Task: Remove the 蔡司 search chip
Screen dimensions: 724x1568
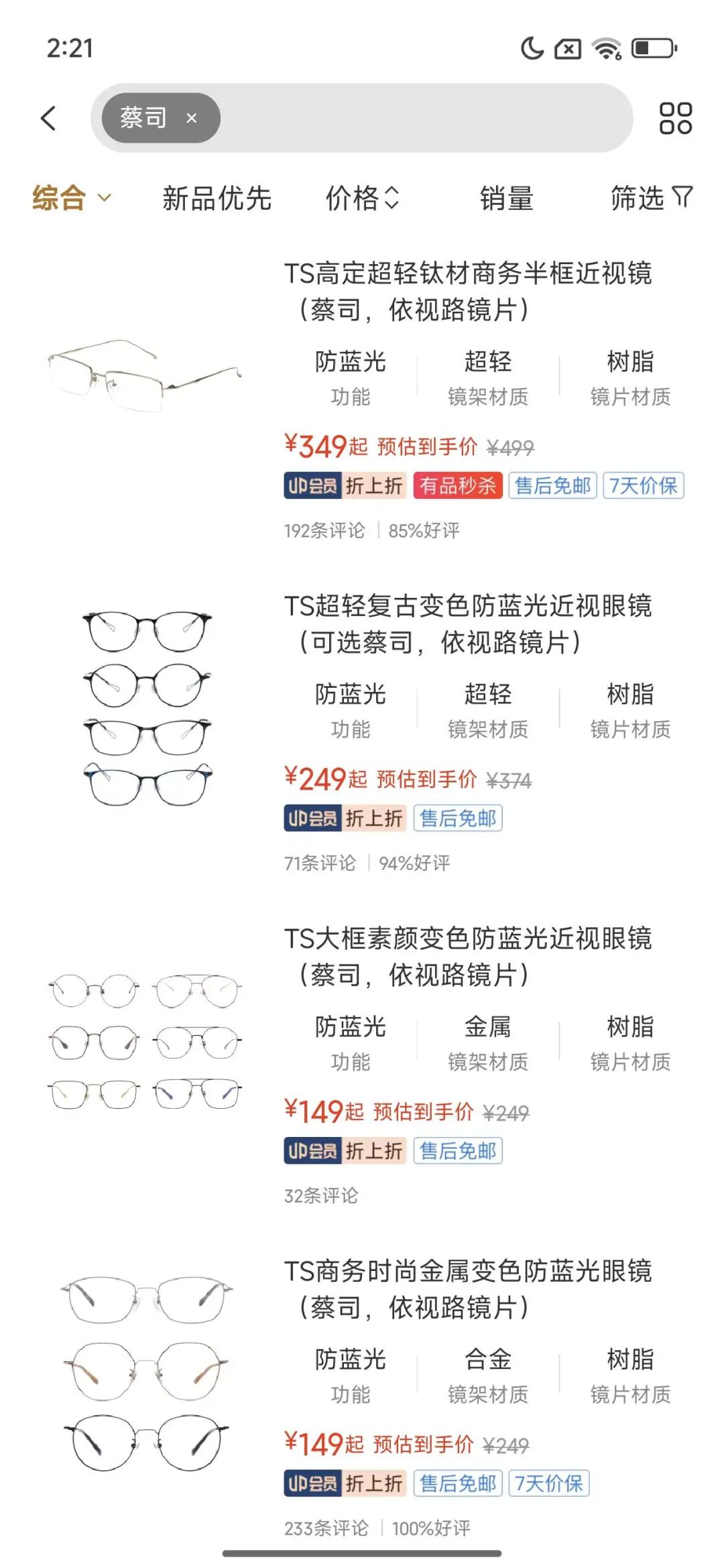Action: coord(192,119)
